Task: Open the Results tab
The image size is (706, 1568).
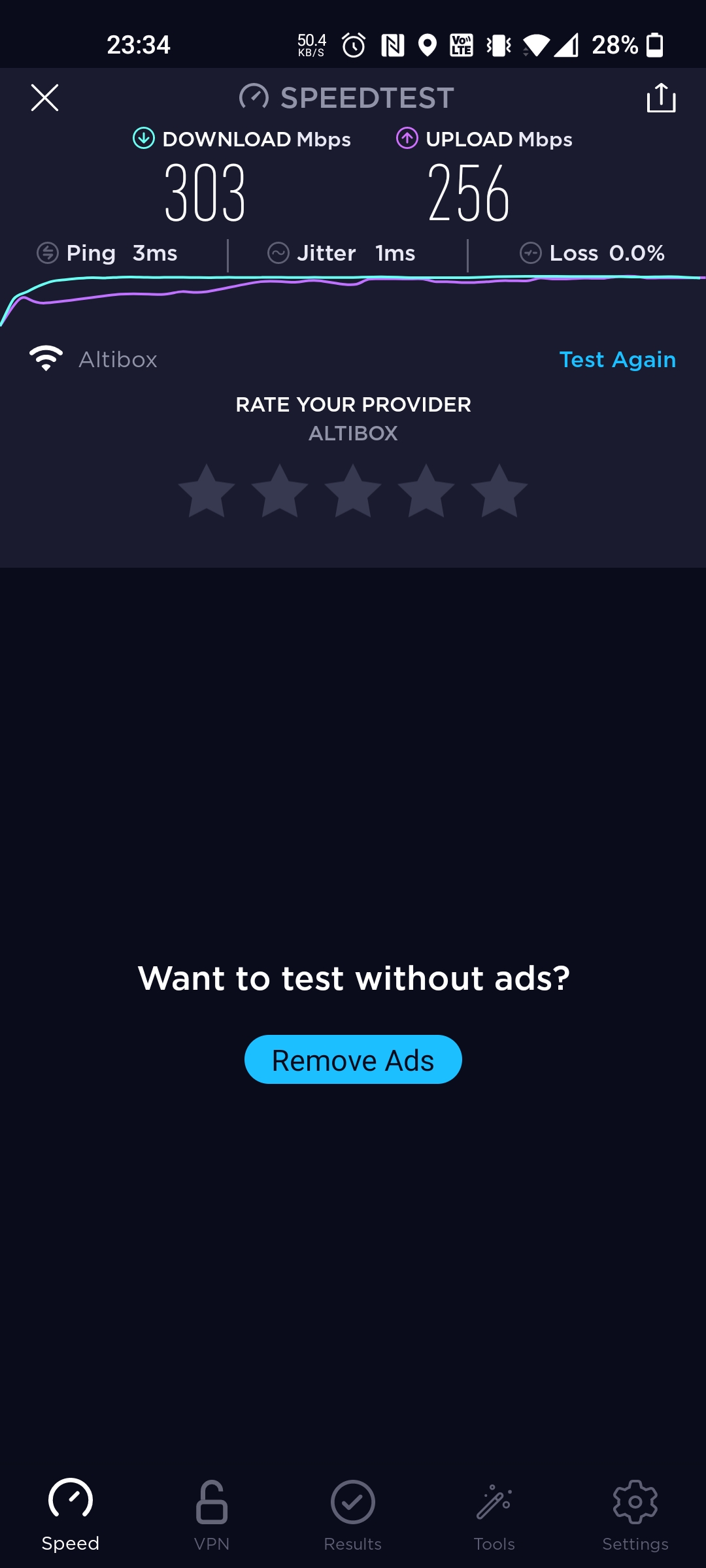Action: 353,1516
